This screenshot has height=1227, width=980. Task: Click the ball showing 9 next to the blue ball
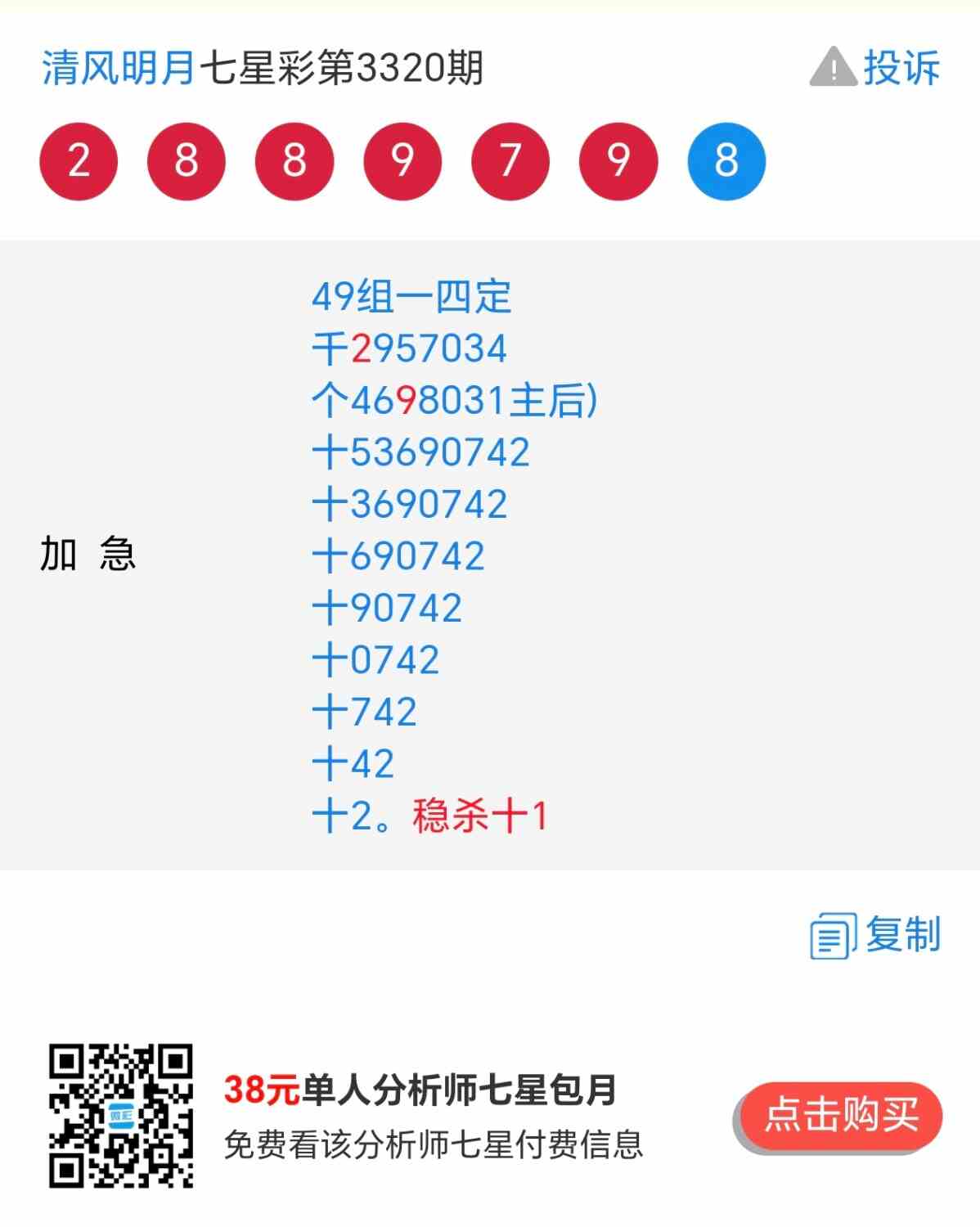tap(619, 161)
